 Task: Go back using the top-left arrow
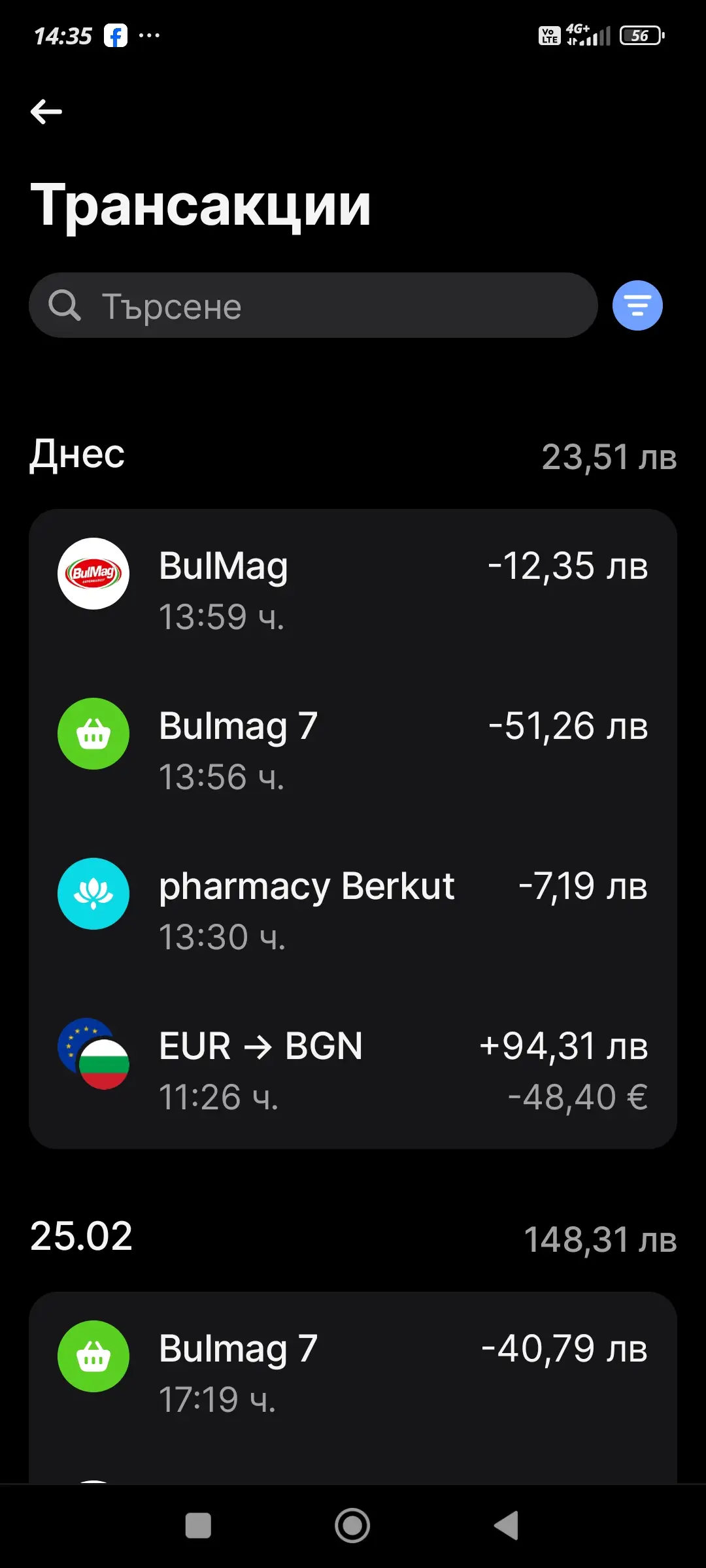point(46,112)
